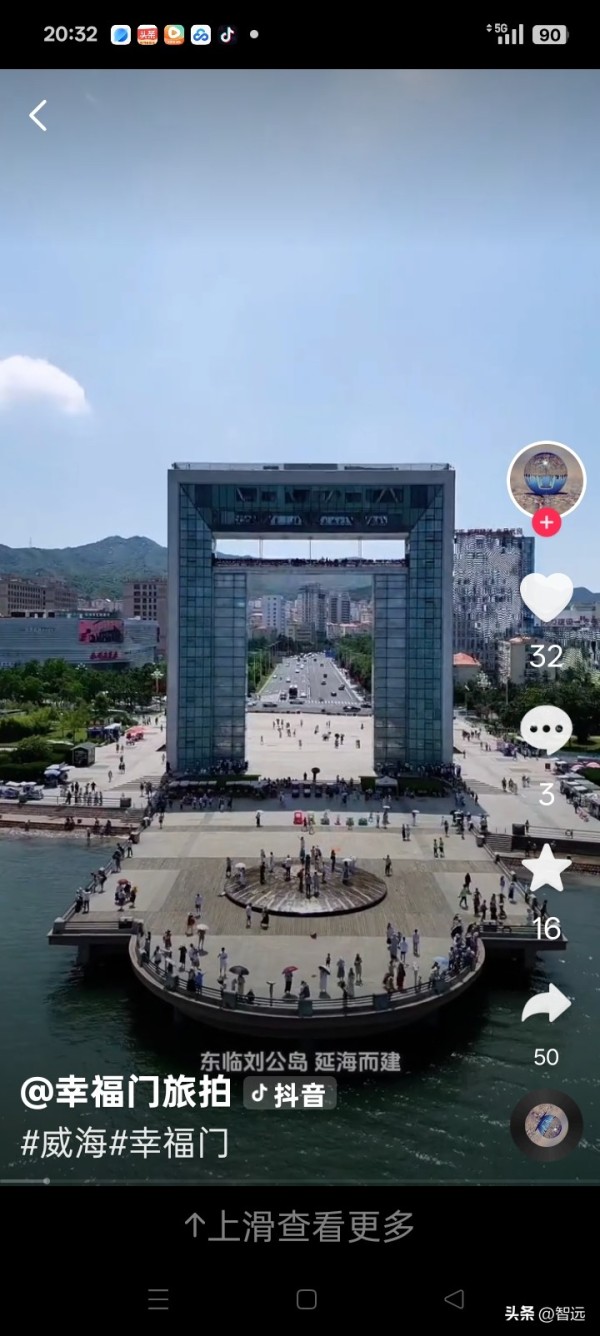Open the #幸福门 hashtag

pos(169,1142)
